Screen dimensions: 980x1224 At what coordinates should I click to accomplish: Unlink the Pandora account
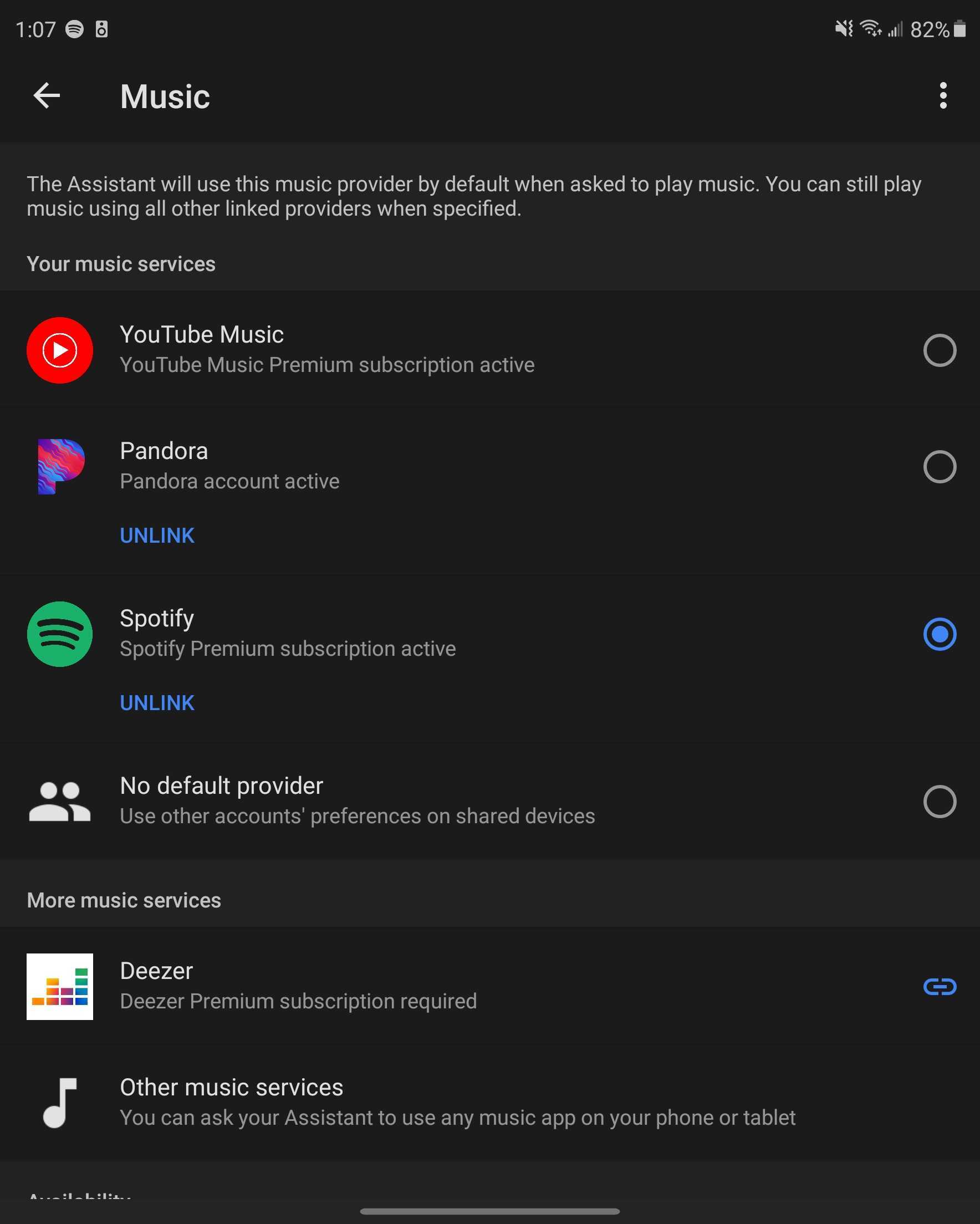click(157, 535)
